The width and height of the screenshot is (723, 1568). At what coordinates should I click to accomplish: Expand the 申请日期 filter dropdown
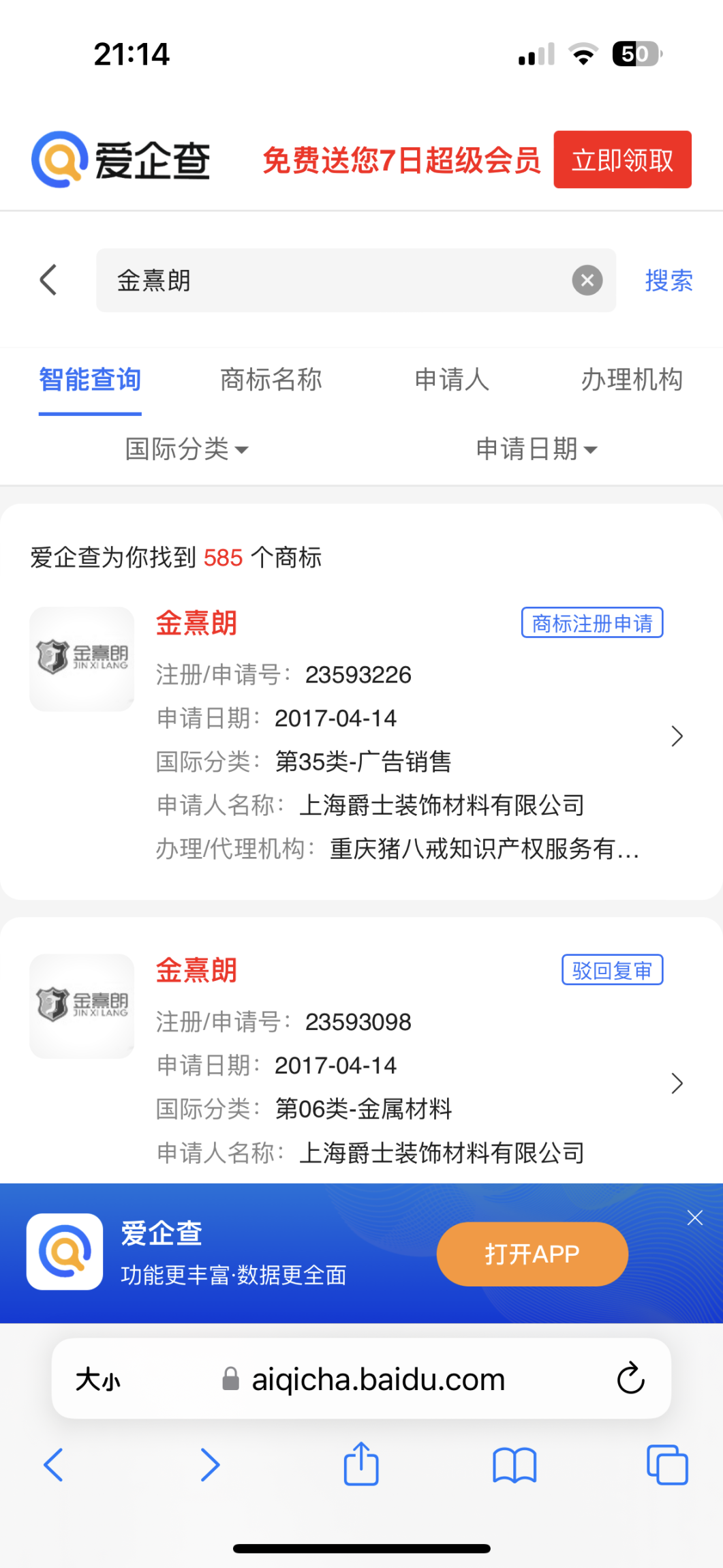pos(536,449)
